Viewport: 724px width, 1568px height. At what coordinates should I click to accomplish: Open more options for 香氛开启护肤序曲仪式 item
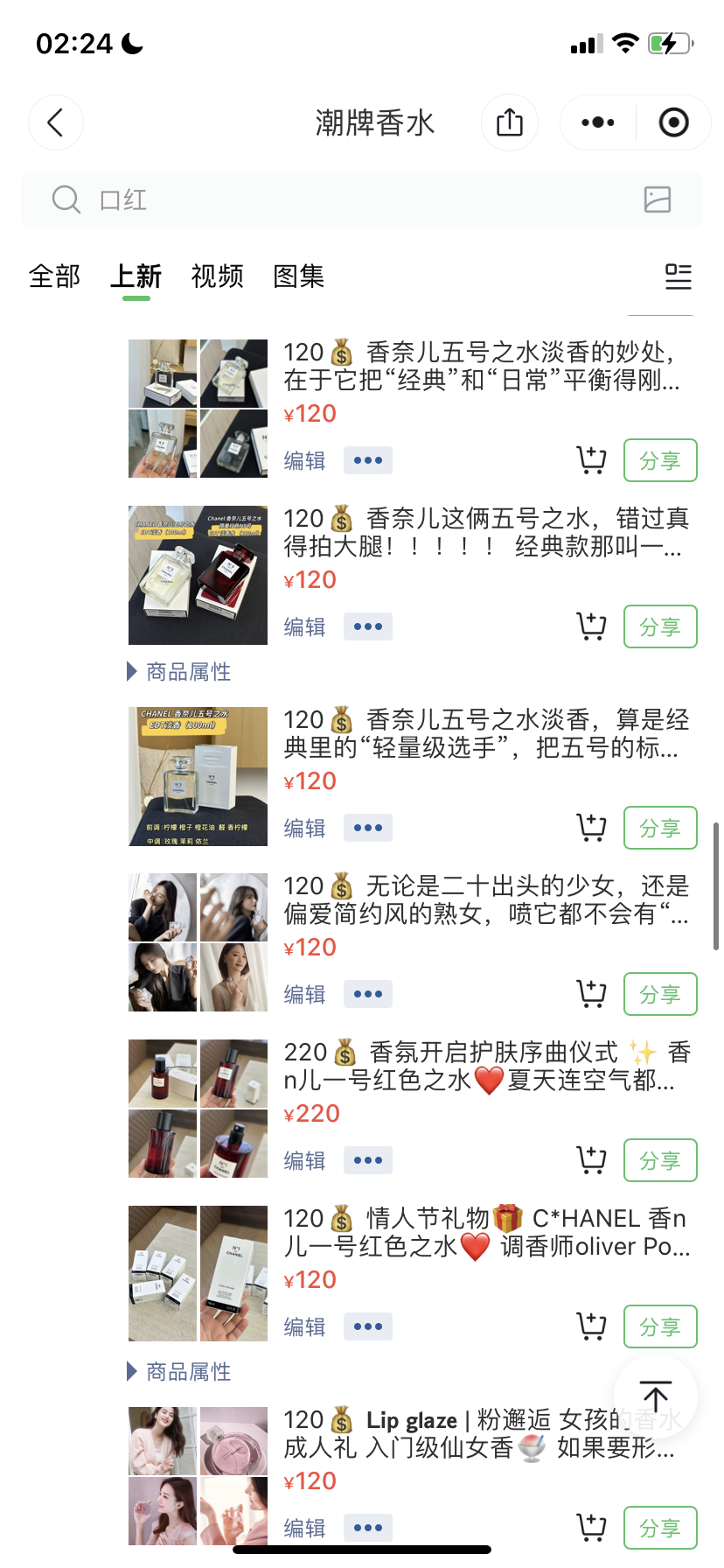[368, 1160]
